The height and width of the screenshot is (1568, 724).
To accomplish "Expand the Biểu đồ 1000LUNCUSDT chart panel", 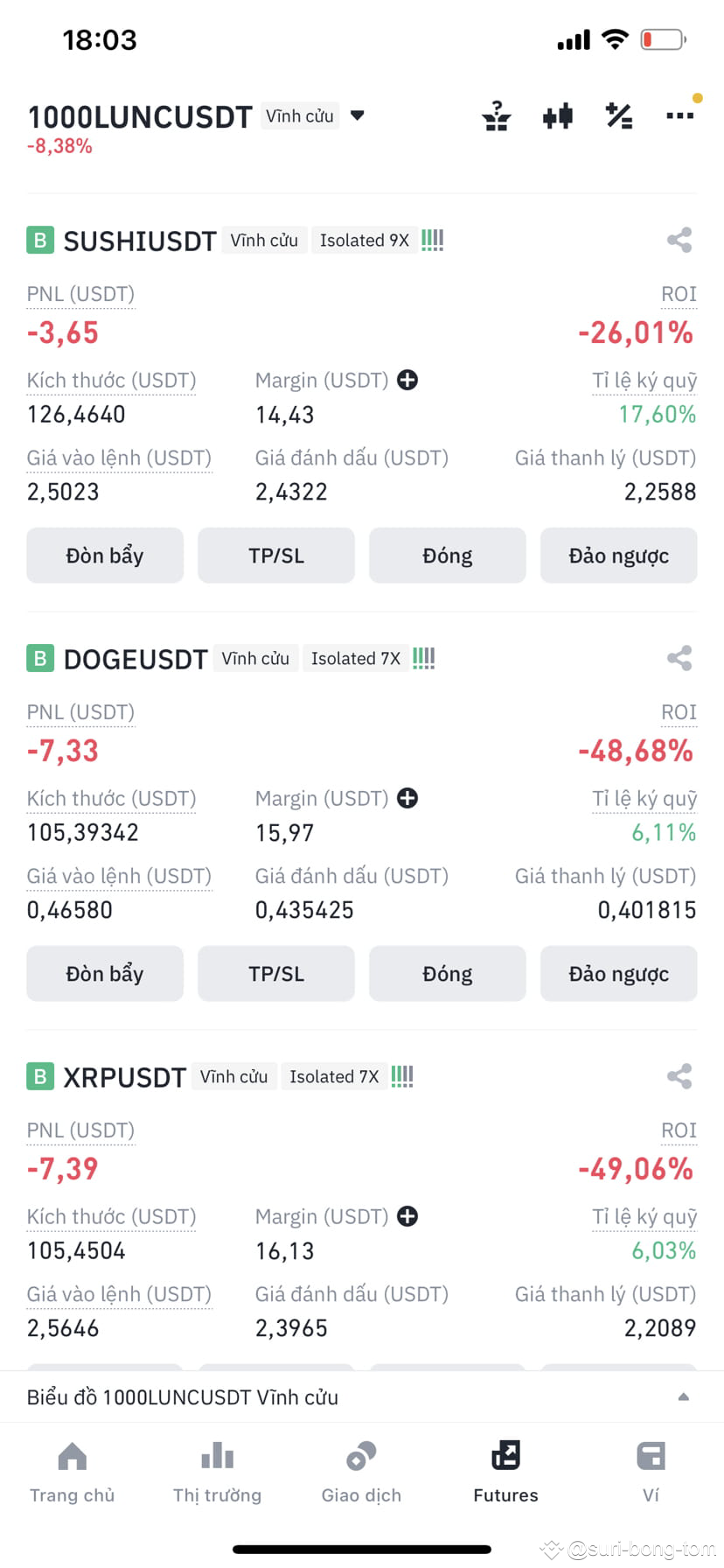I will [x=683, y=1397].
